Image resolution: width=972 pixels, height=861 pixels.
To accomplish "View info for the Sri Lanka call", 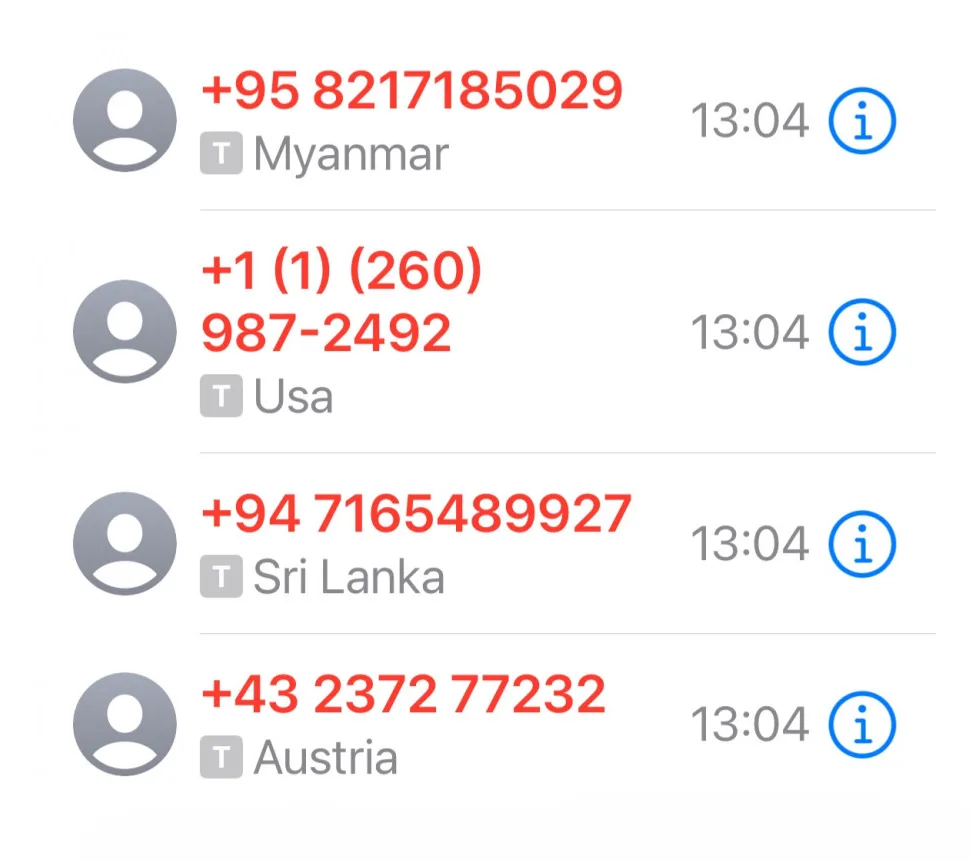I will click(x=862, y=544).
